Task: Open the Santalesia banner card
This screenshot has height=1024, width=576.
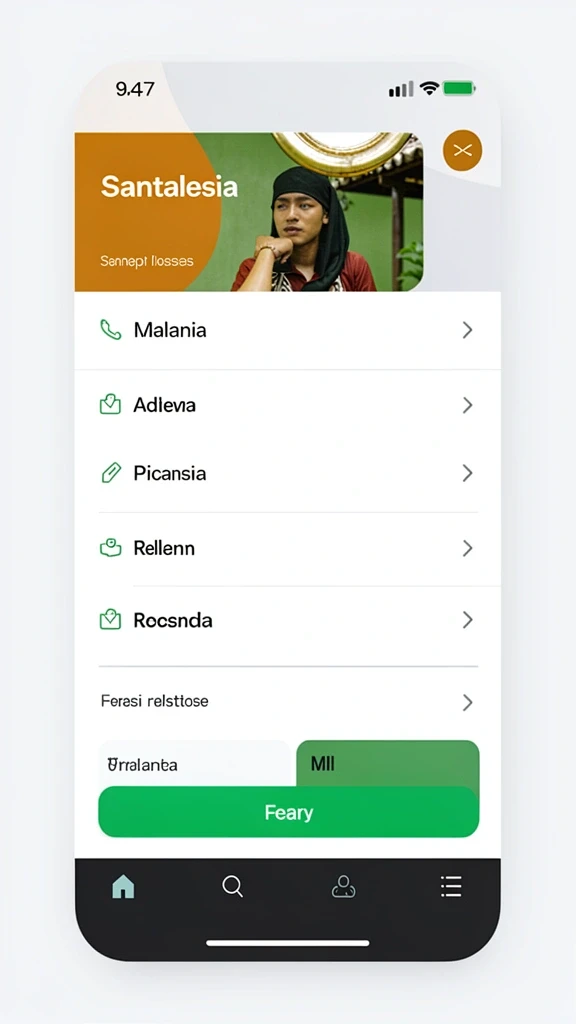Action: pos(249,212)
